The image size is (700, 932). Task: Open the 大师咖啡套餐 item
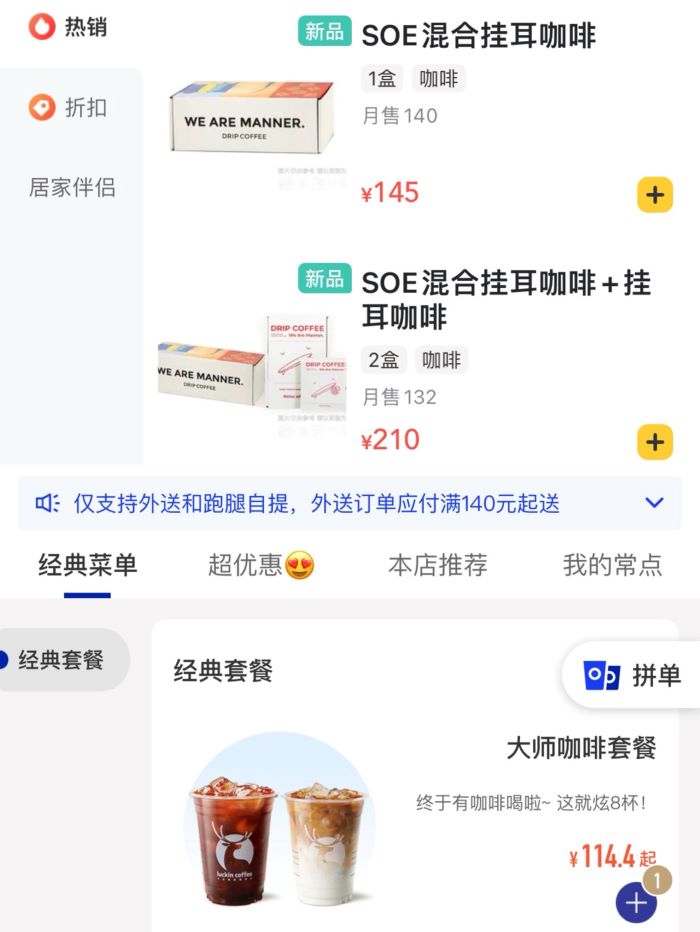pyautogui.click(x=580, y=748)
